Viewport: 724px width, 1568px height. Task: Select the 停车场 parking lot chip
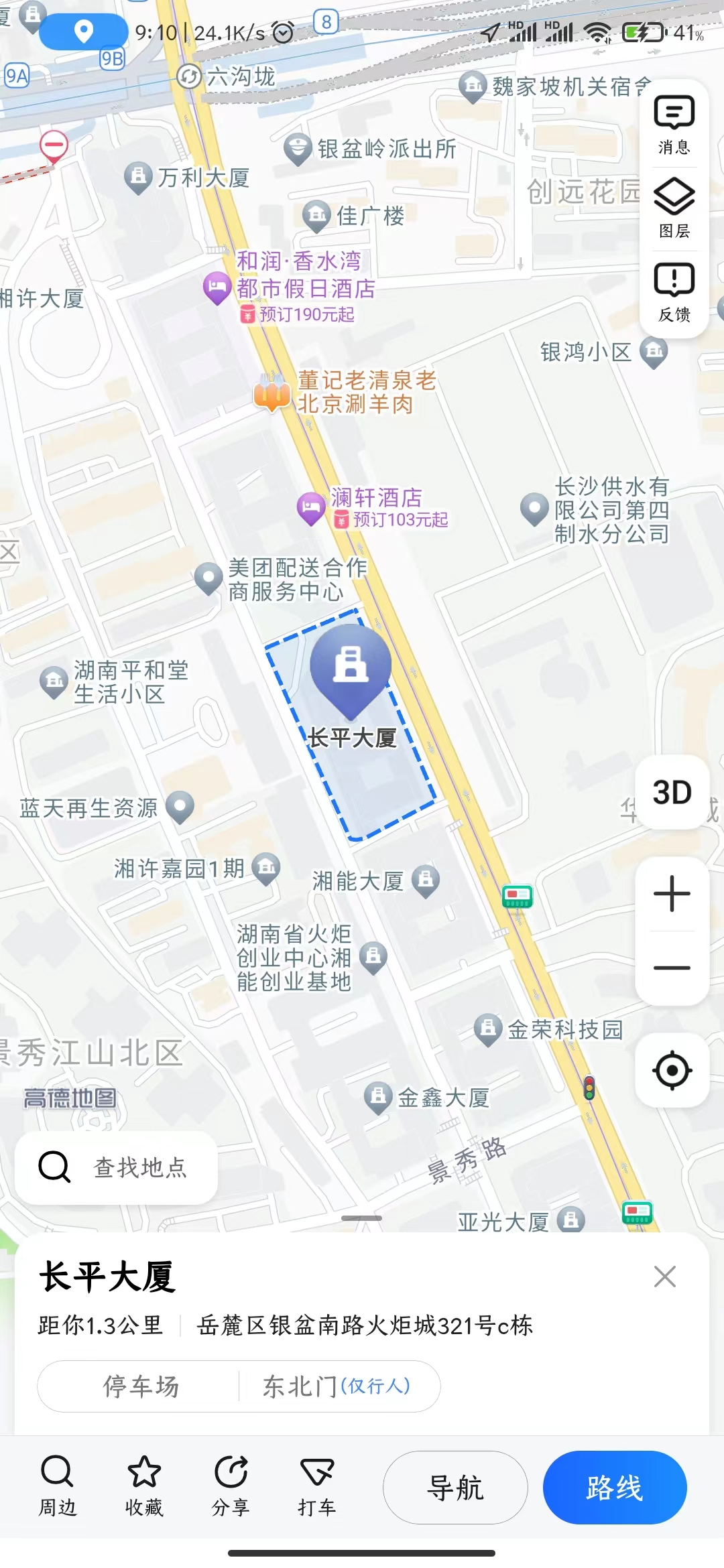[140, 1386]
